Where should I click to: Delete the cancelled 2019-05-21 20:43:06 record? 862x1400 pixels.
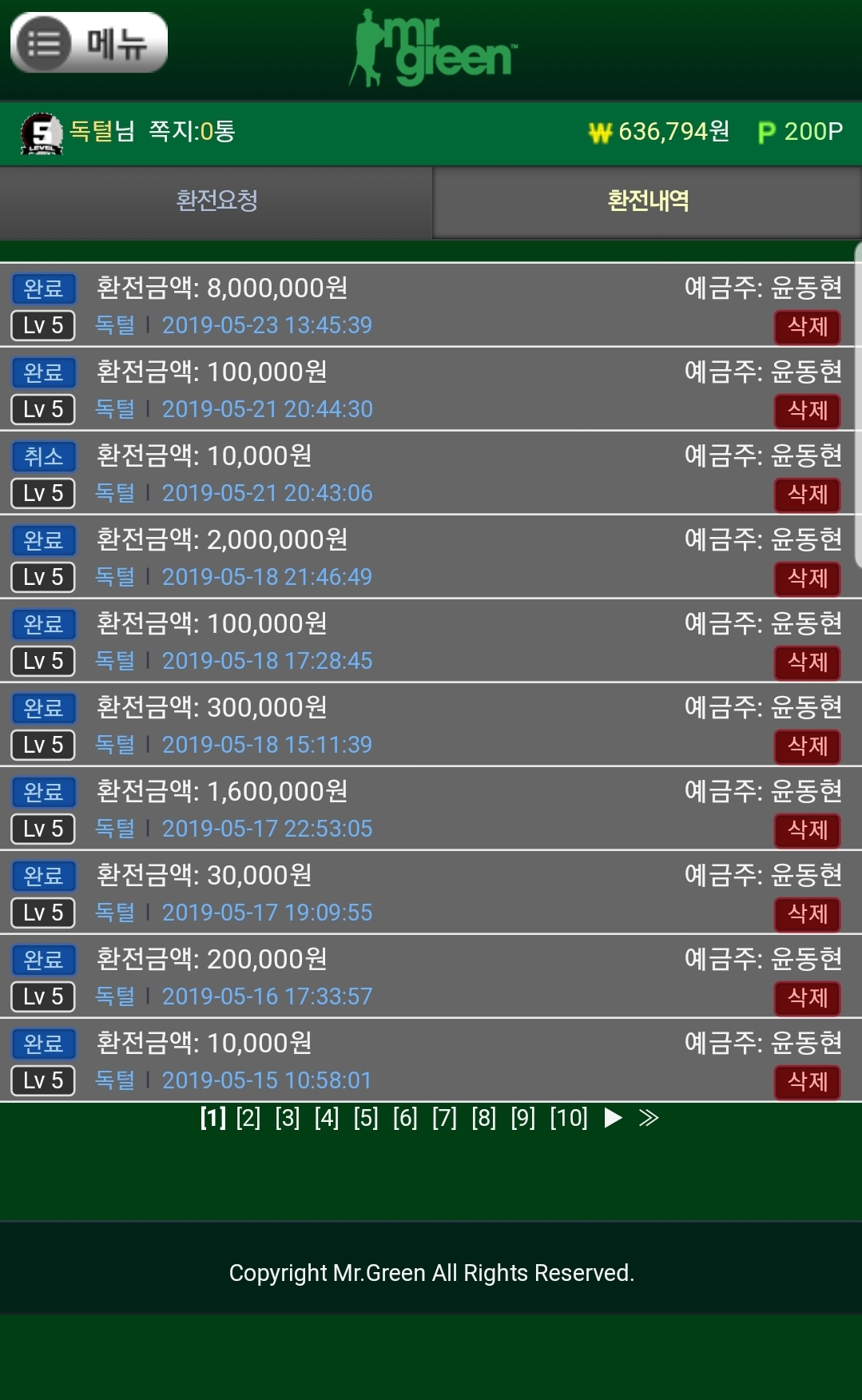807,495
